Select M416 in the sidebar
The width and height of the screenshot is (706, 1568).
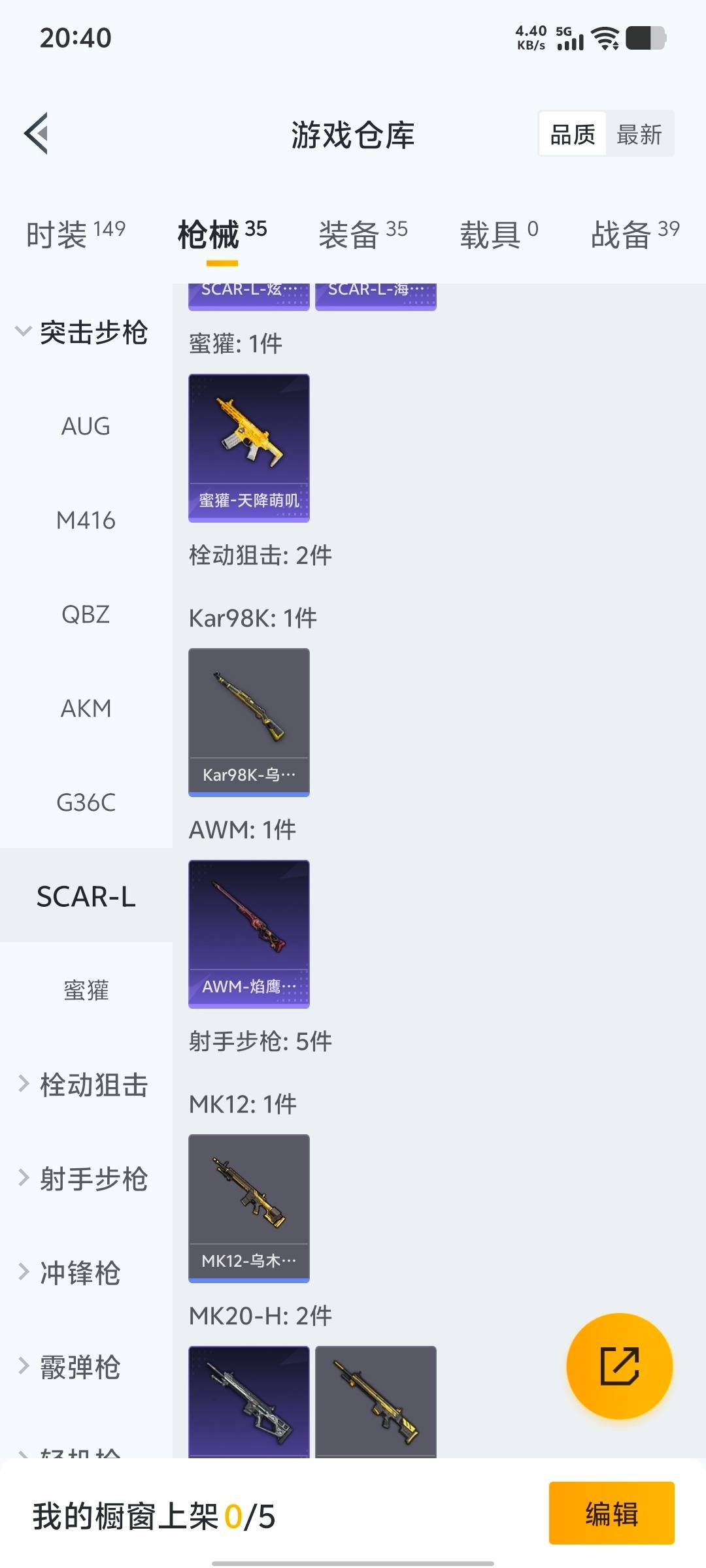86,521
